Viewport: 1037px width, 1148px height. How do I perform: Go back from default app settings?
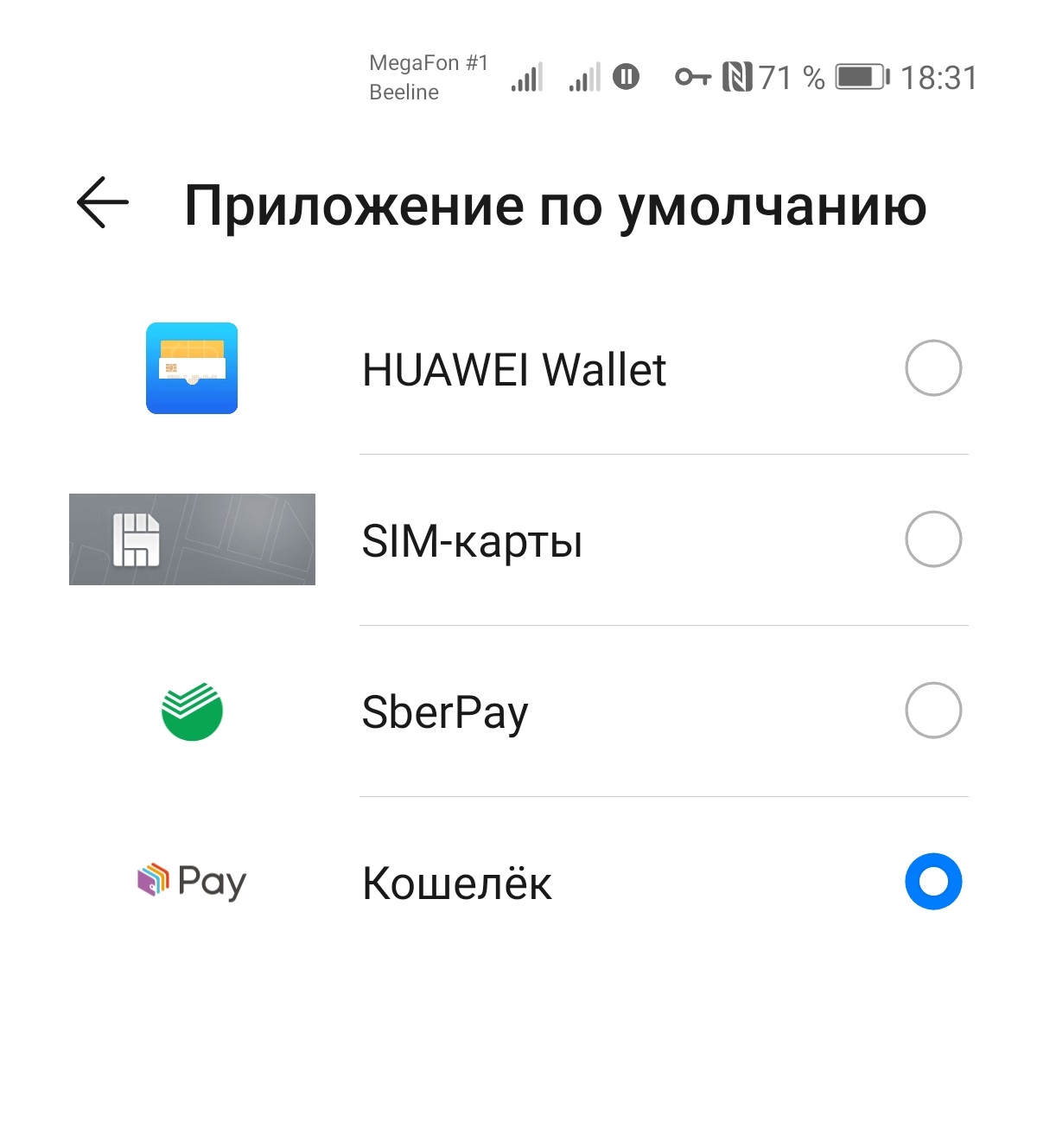click(x=103, y=203)
